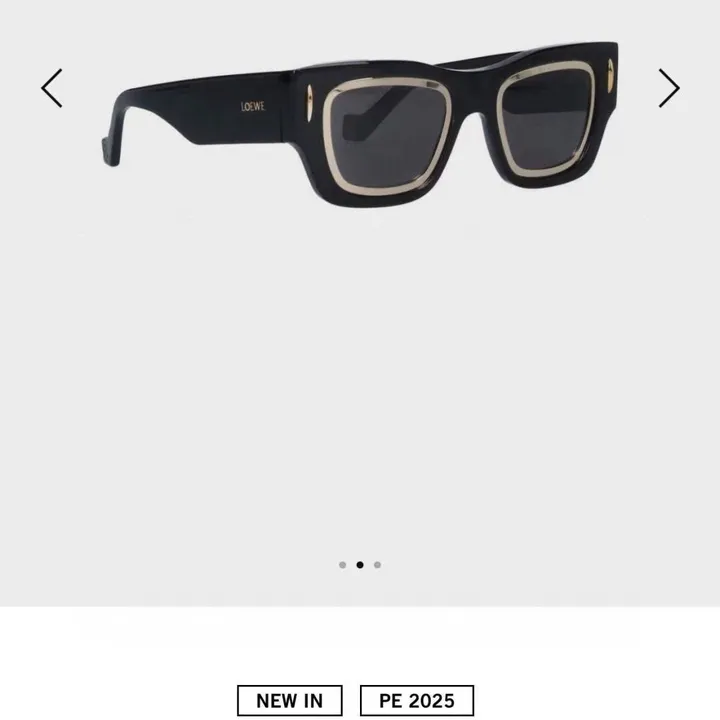Select the NEW IN tag

290,700
